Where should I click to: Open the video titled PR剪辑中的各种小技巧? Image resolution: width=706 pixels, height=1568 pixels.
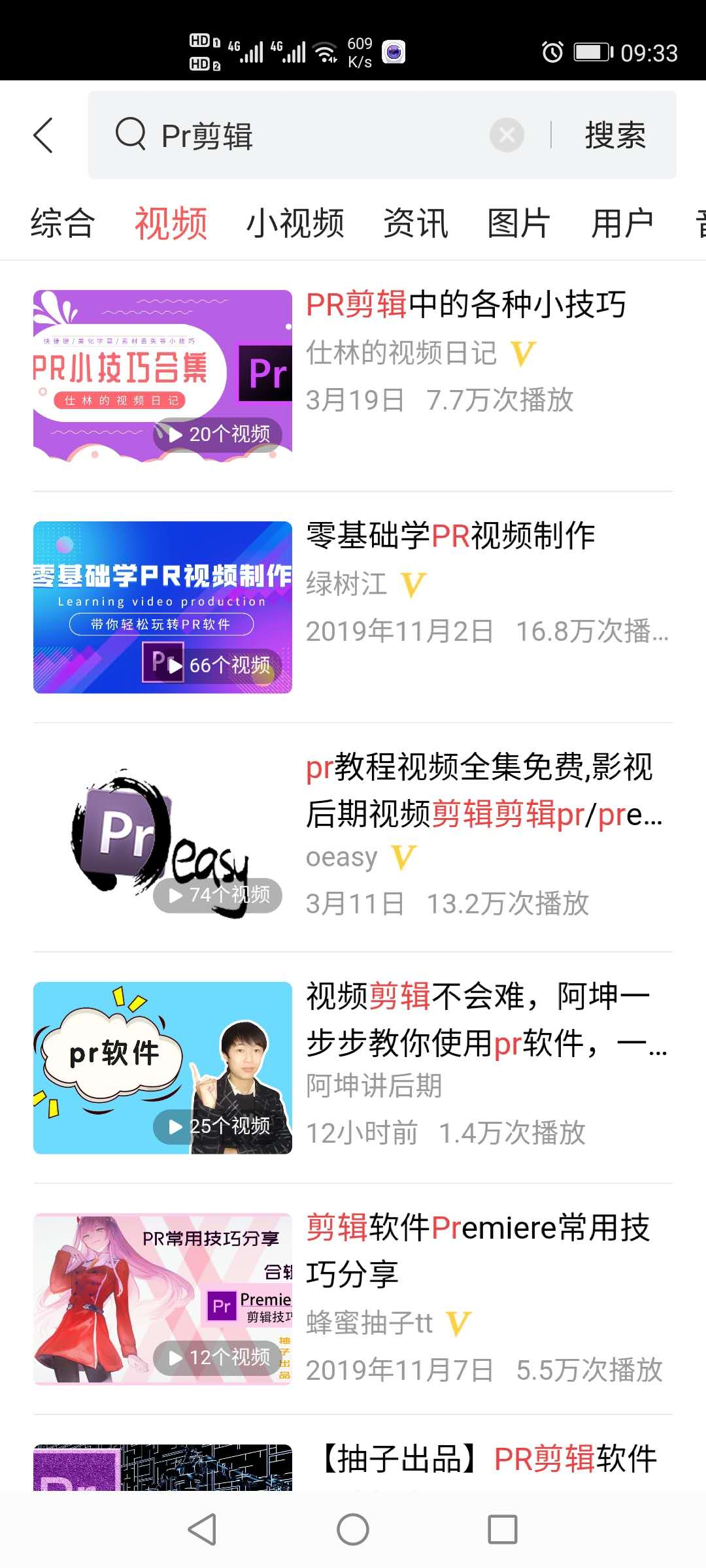click(465, 305)
